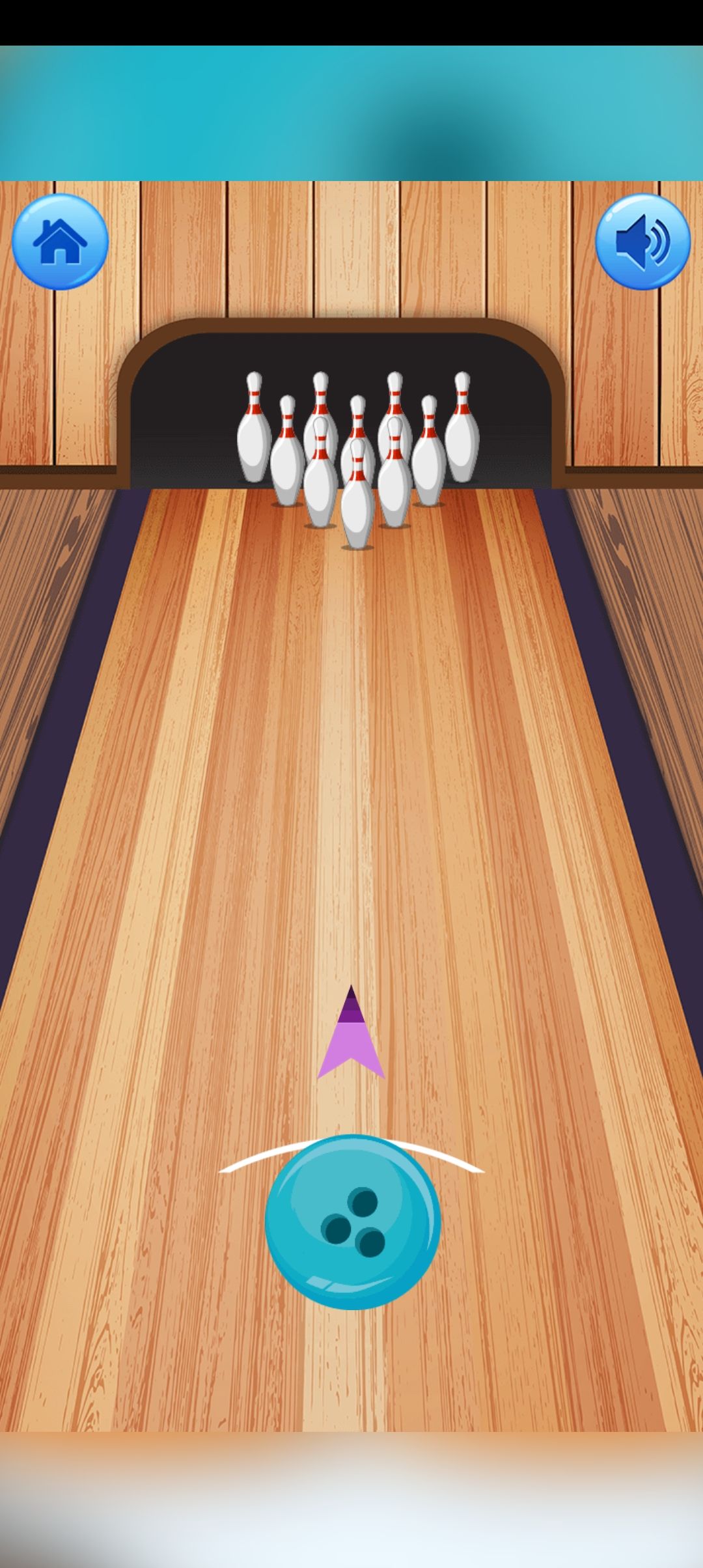Tap the blue bowling ball
This screenshot has height=1568, width=703.
click(x=353, y=1221)
